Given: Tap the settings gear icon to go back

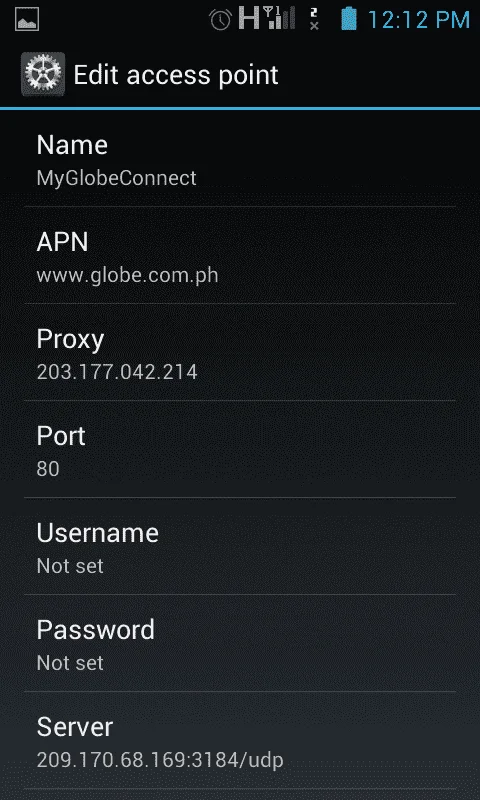Looking at the screenshot, I should [x=43, y=74].
